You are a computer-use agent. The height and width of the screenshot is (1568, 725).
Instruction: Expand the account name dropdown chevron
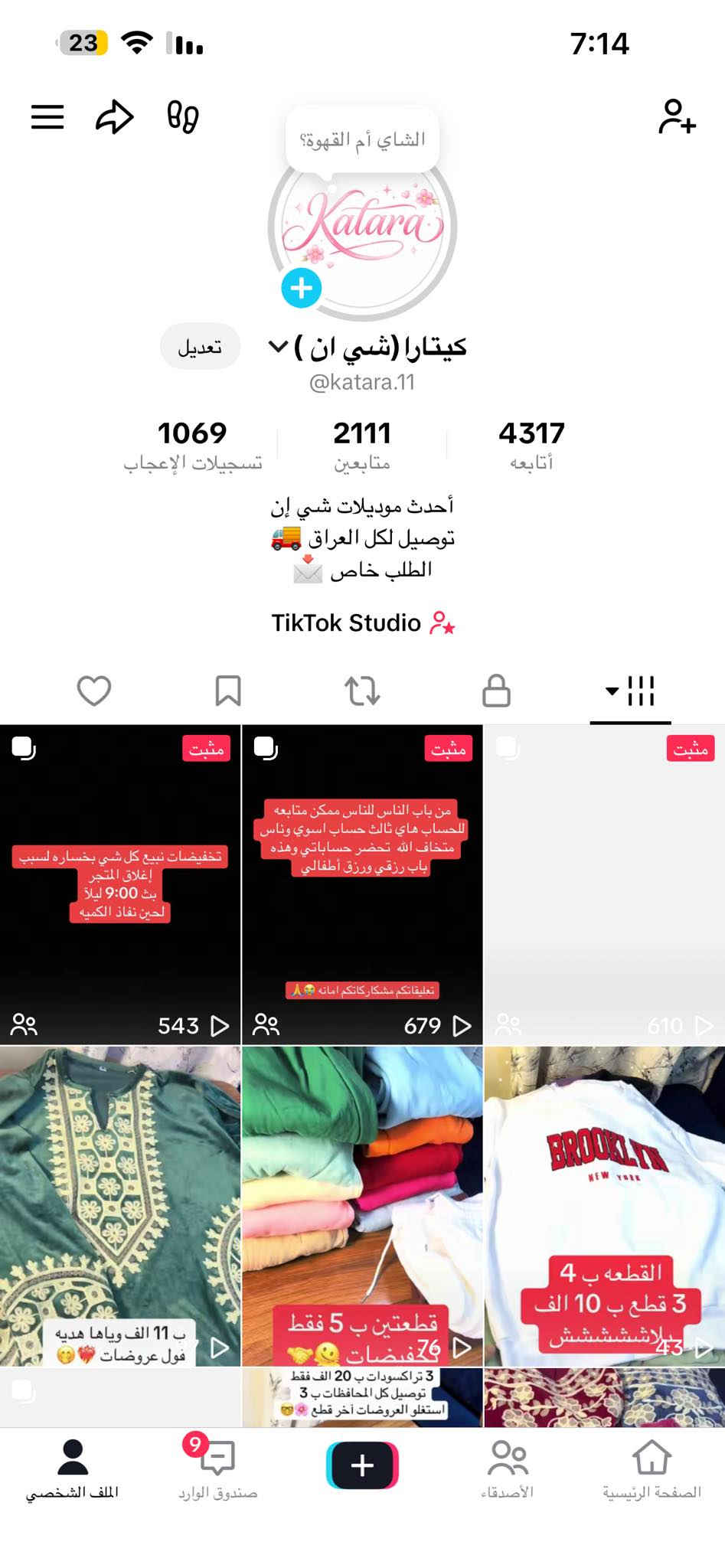point(279,347)
